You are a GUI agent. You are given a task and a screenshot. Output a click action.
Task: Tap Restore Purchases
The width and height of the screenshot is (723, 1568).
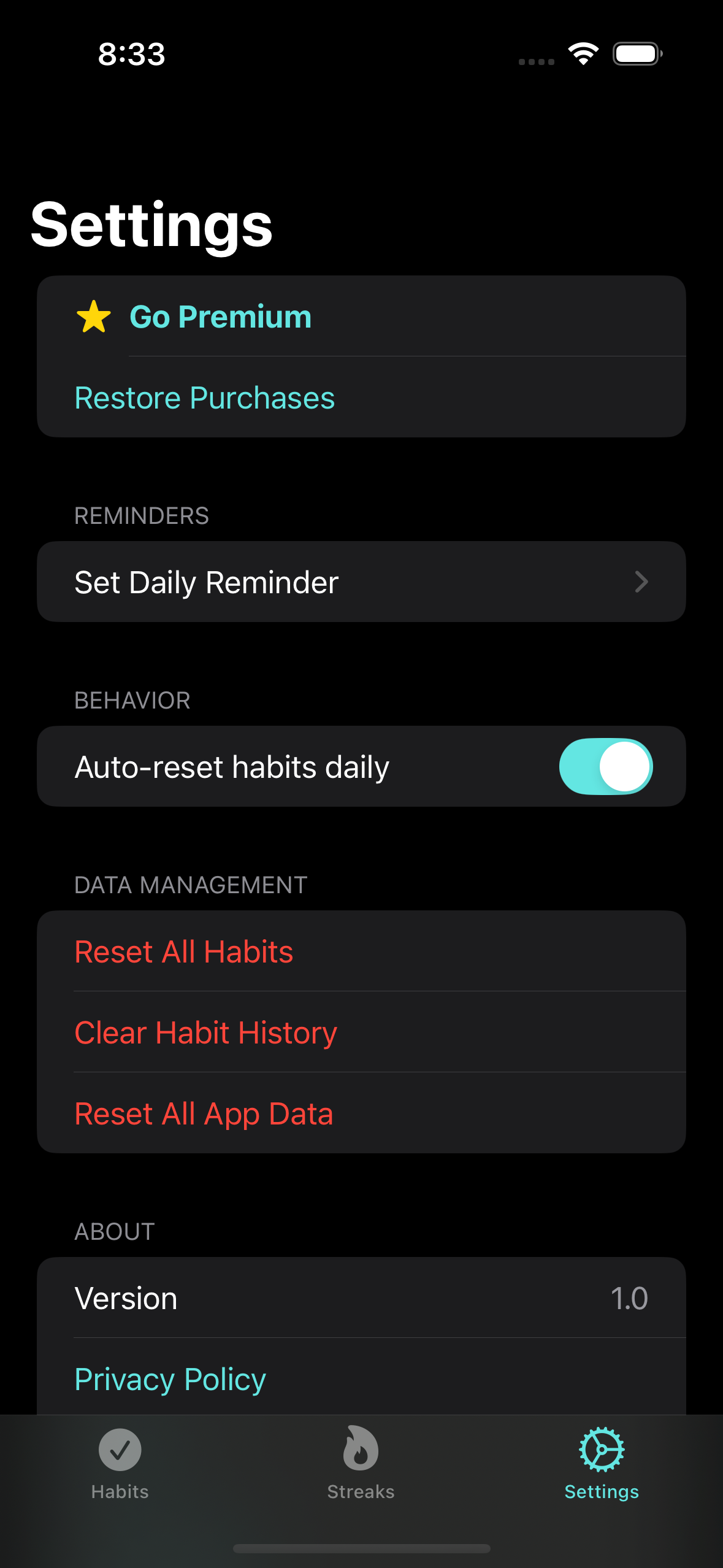[361, 398]
